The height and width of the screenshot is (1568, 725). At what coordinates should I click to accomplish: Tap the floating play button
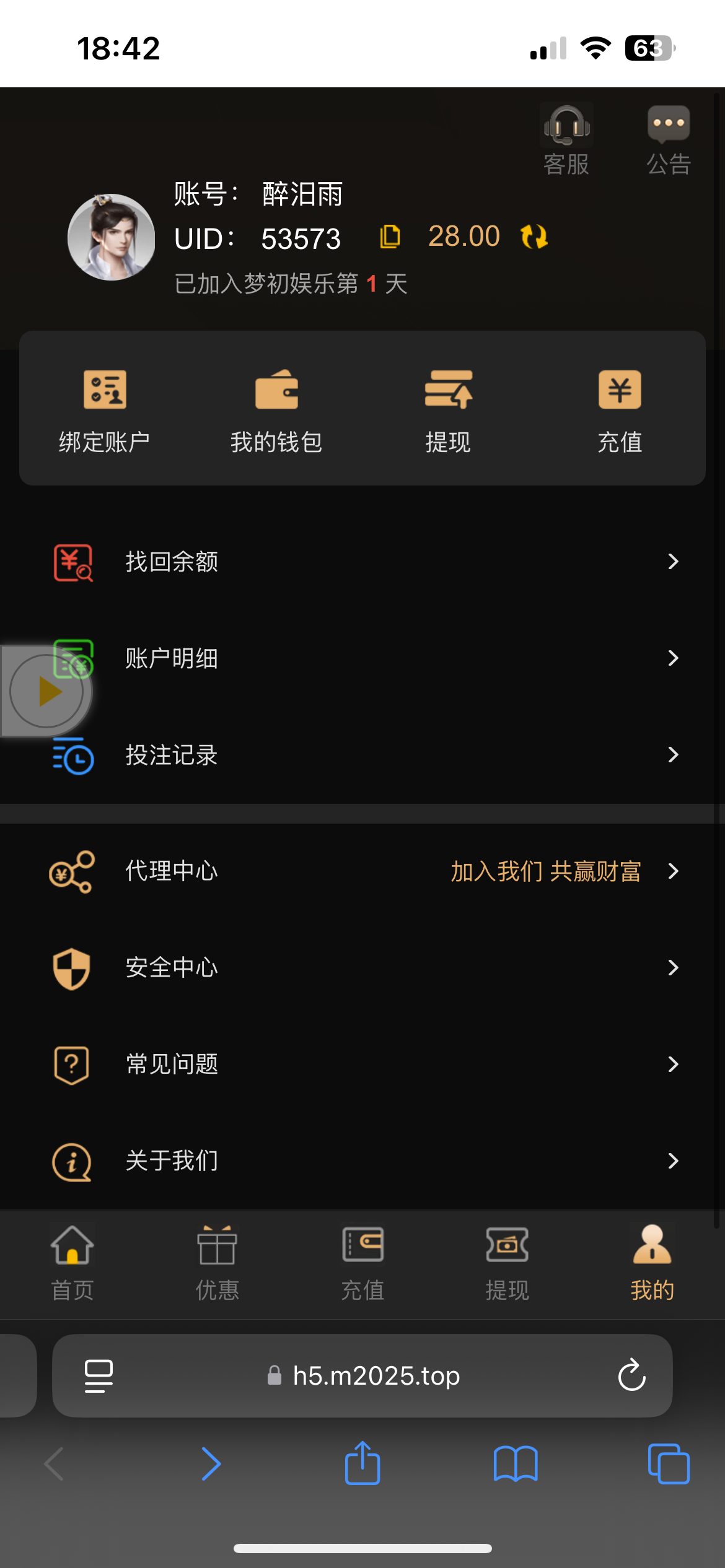(48, 691)
